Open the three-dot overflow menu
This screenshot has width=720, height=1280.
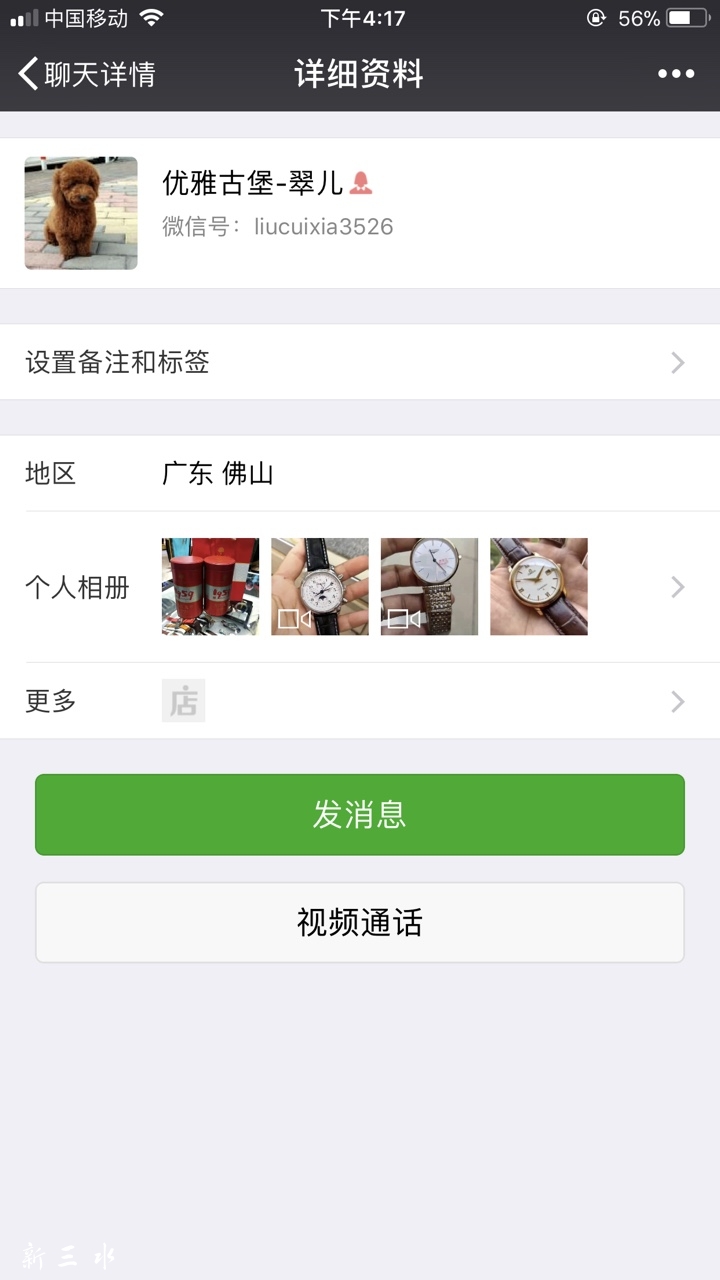click(x=676, y=74)
